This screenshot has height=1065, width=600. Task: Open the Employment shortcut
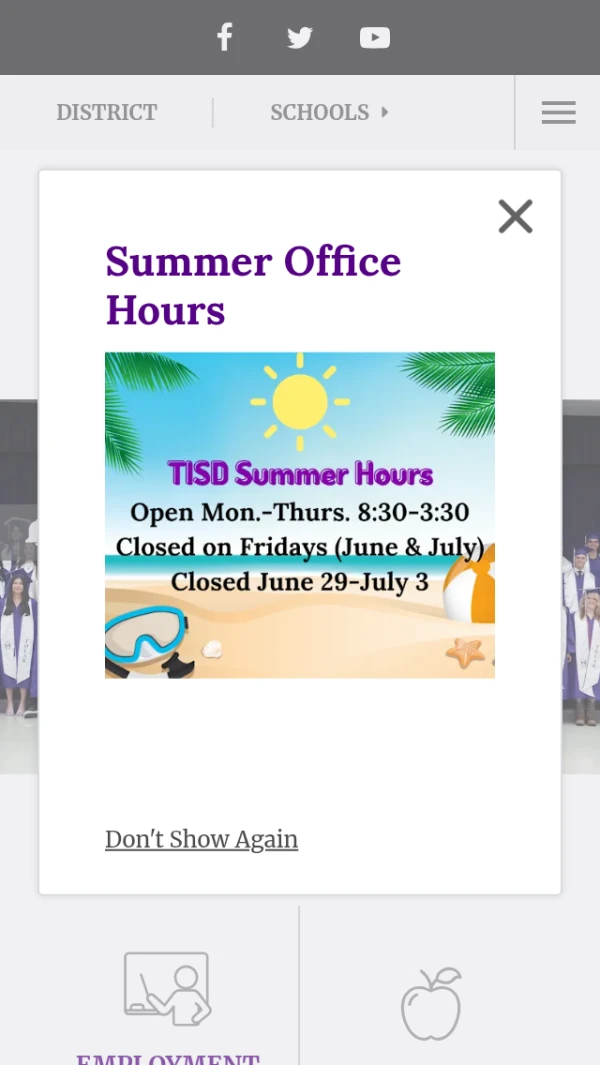click(167, 1005)
